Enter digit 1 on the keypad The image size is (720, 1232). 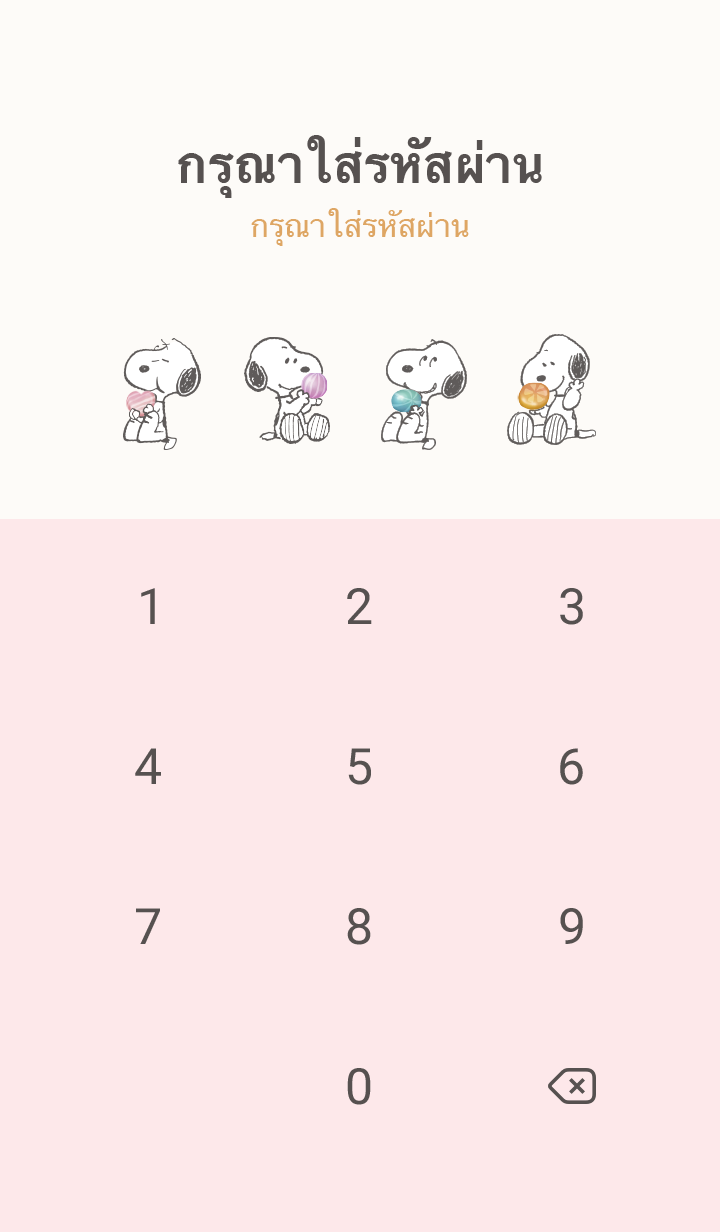point(149,607)
